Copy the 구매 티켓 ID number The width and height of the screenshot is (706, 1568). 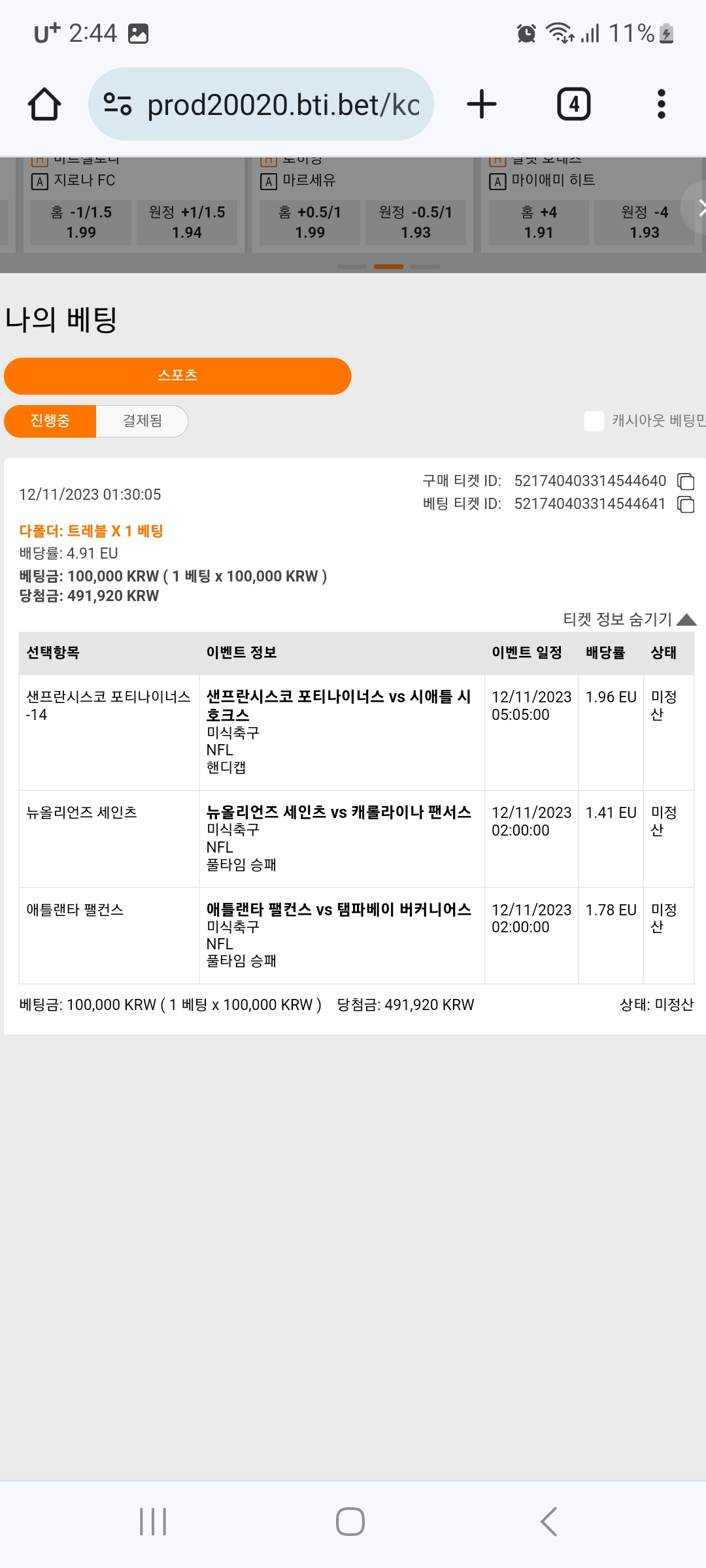click(x=686, y=482)
